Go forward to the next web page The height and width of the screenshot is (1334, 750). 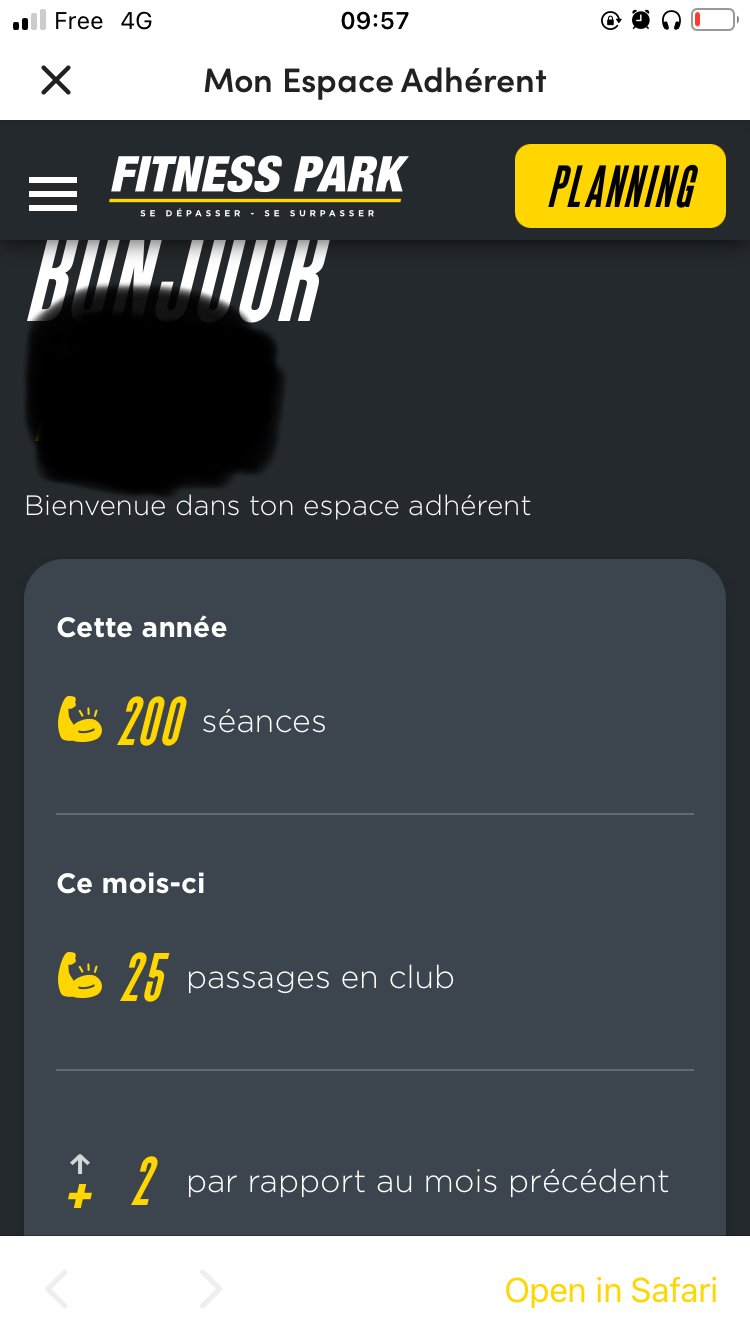click(x=210, y=1290)
